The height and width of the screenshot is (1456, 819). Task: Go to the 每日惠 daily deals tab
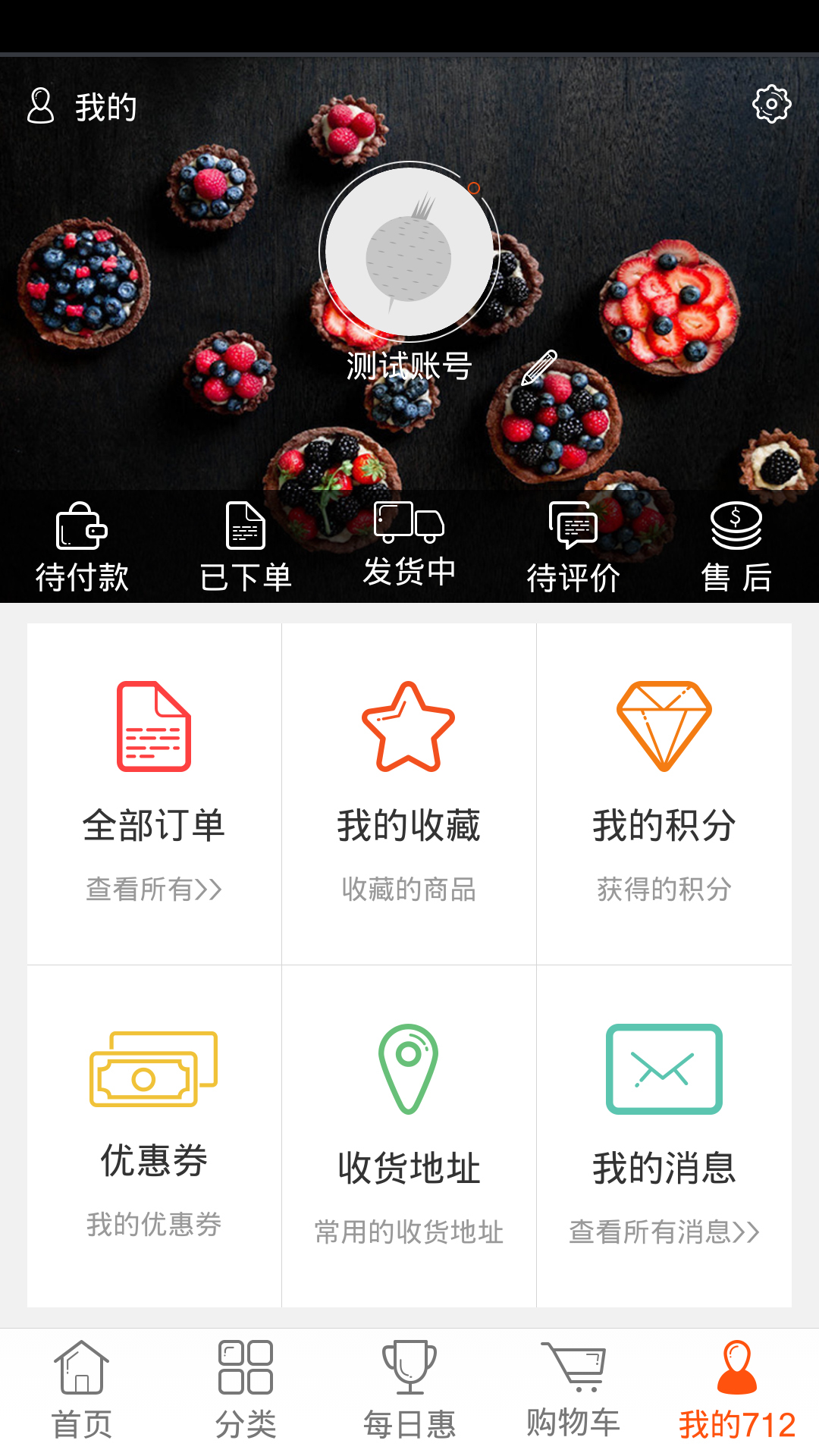tap(409, 1391)
